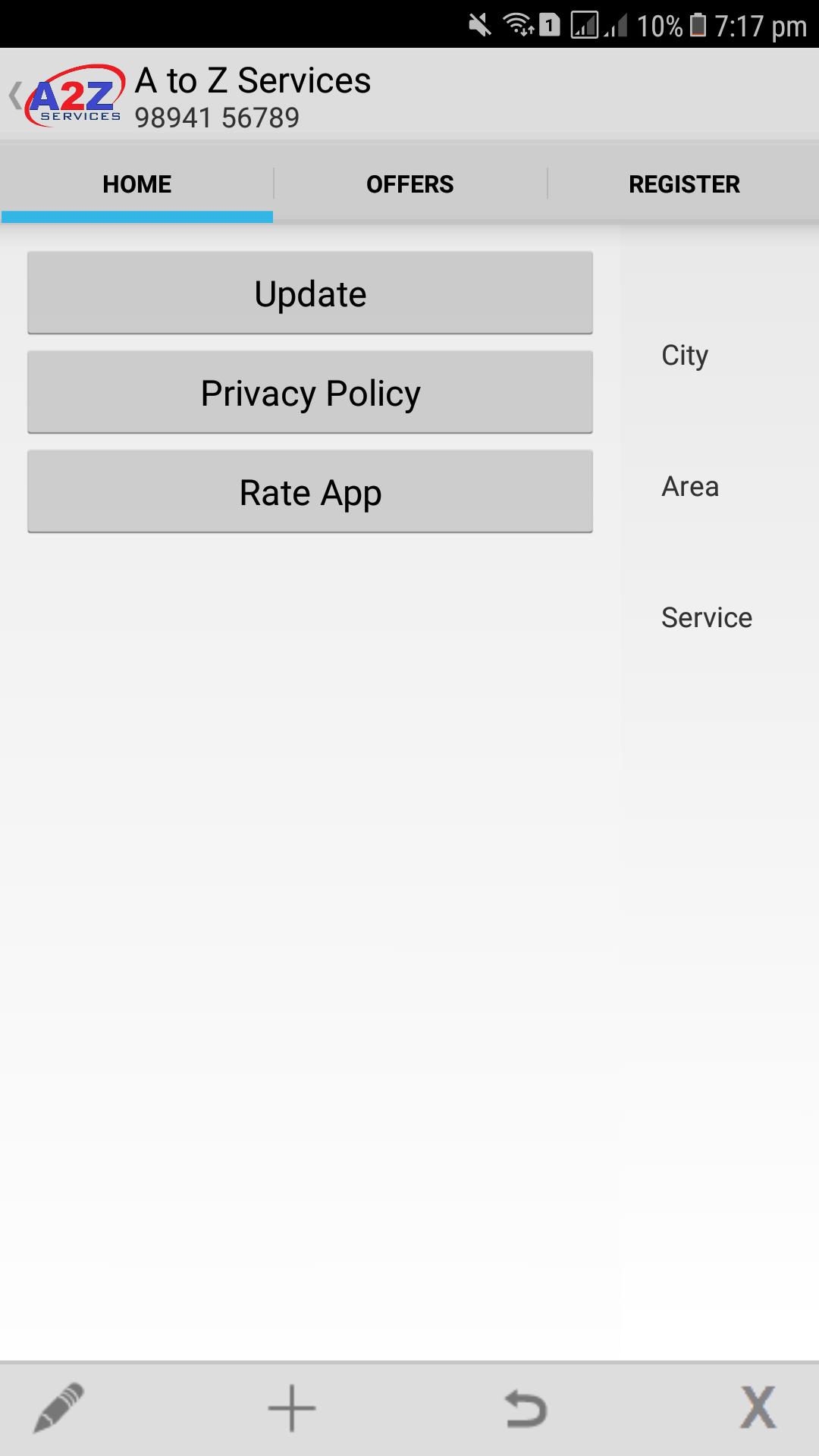The width and height of the screenshot is (819, 1456).
Task: Switch to the OFFERS tab
Action: point(409,184)
